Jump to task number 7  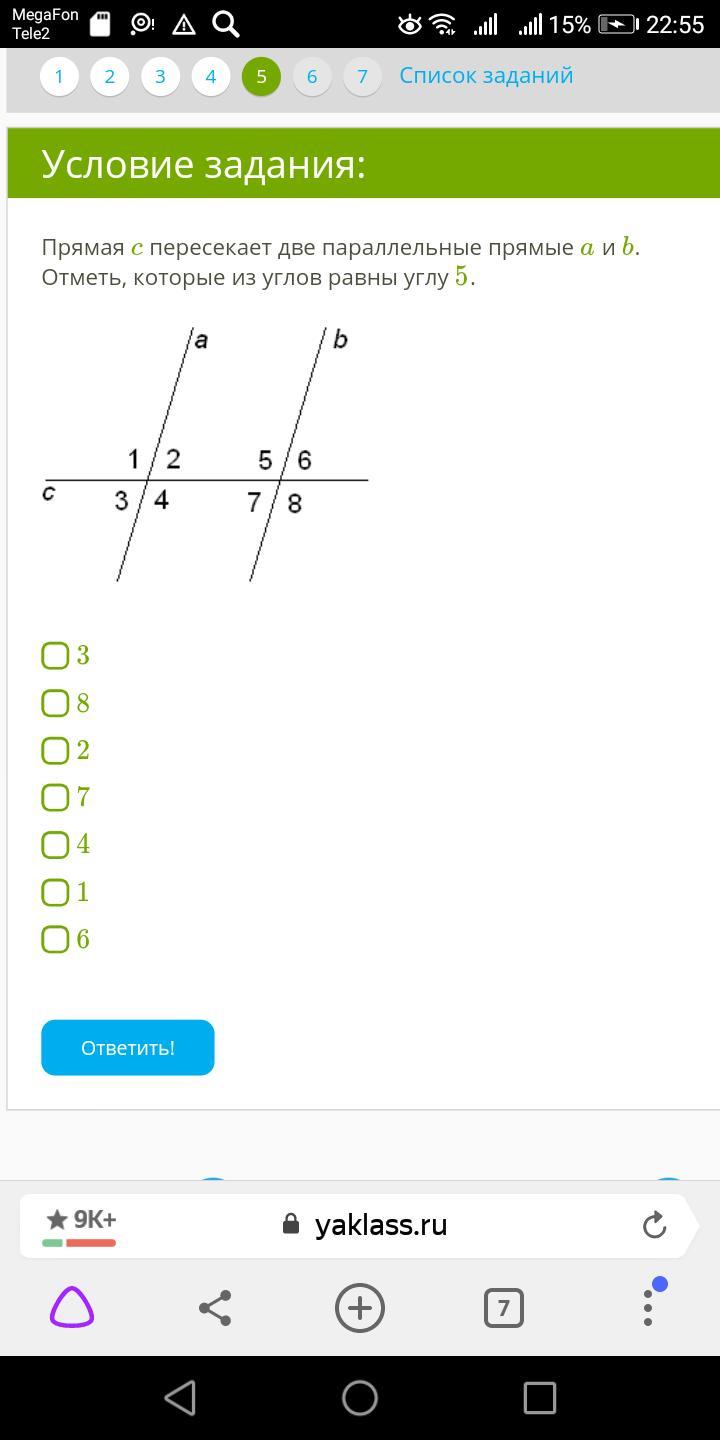tap(362, 76)
